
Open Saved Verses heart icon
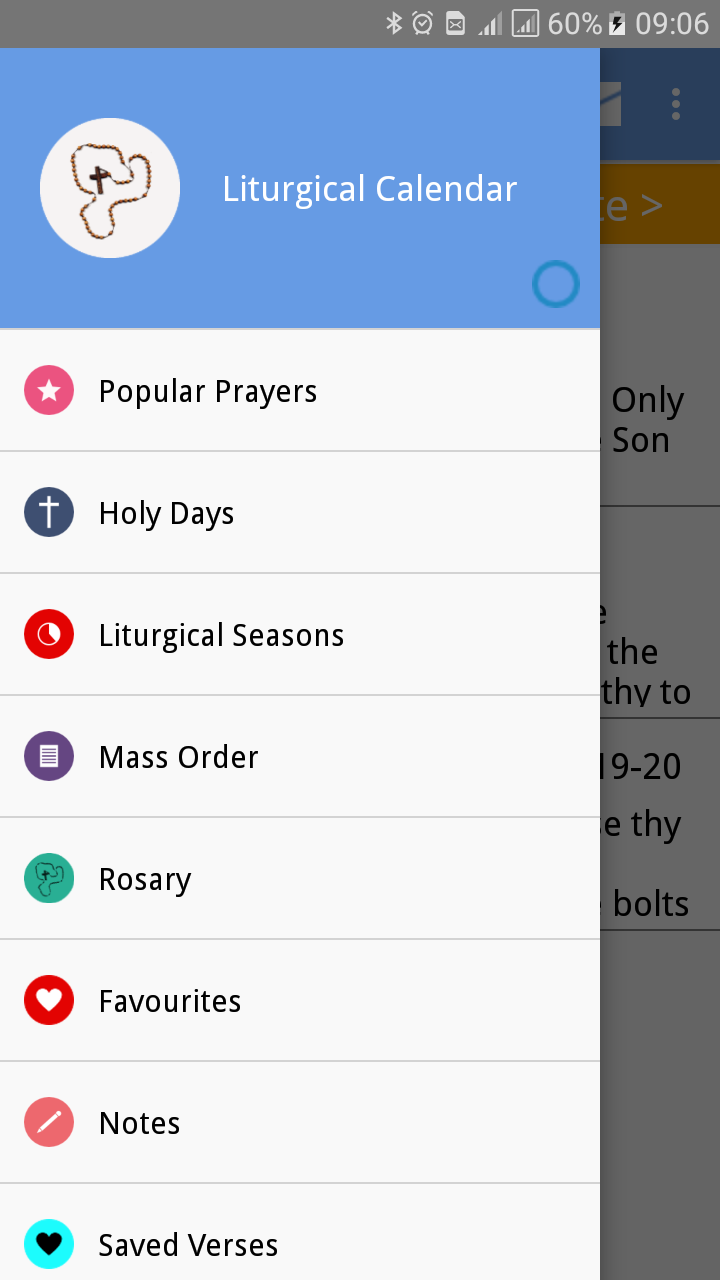point(48,1244)
